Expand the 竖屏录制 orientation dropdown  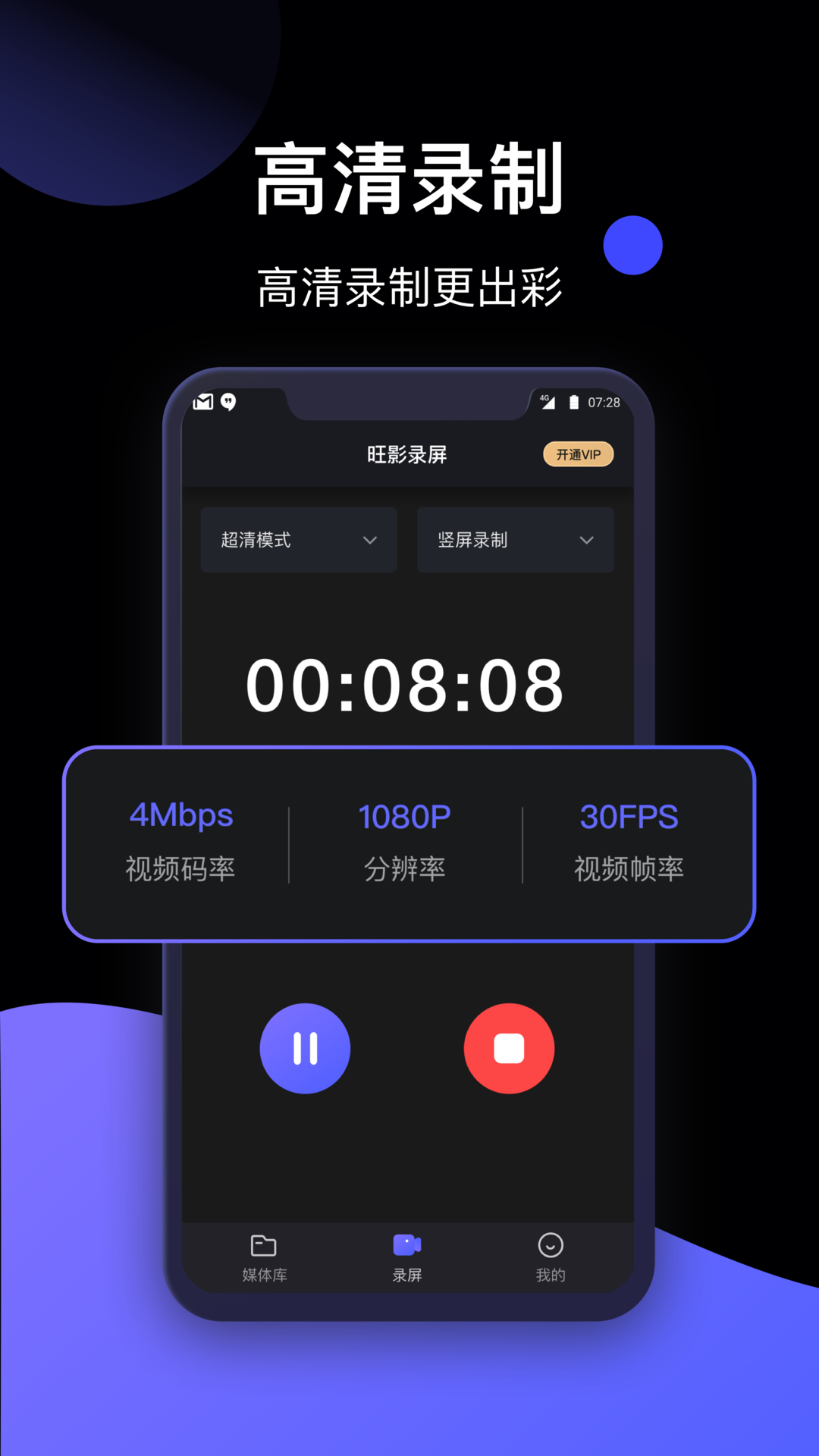515,540
